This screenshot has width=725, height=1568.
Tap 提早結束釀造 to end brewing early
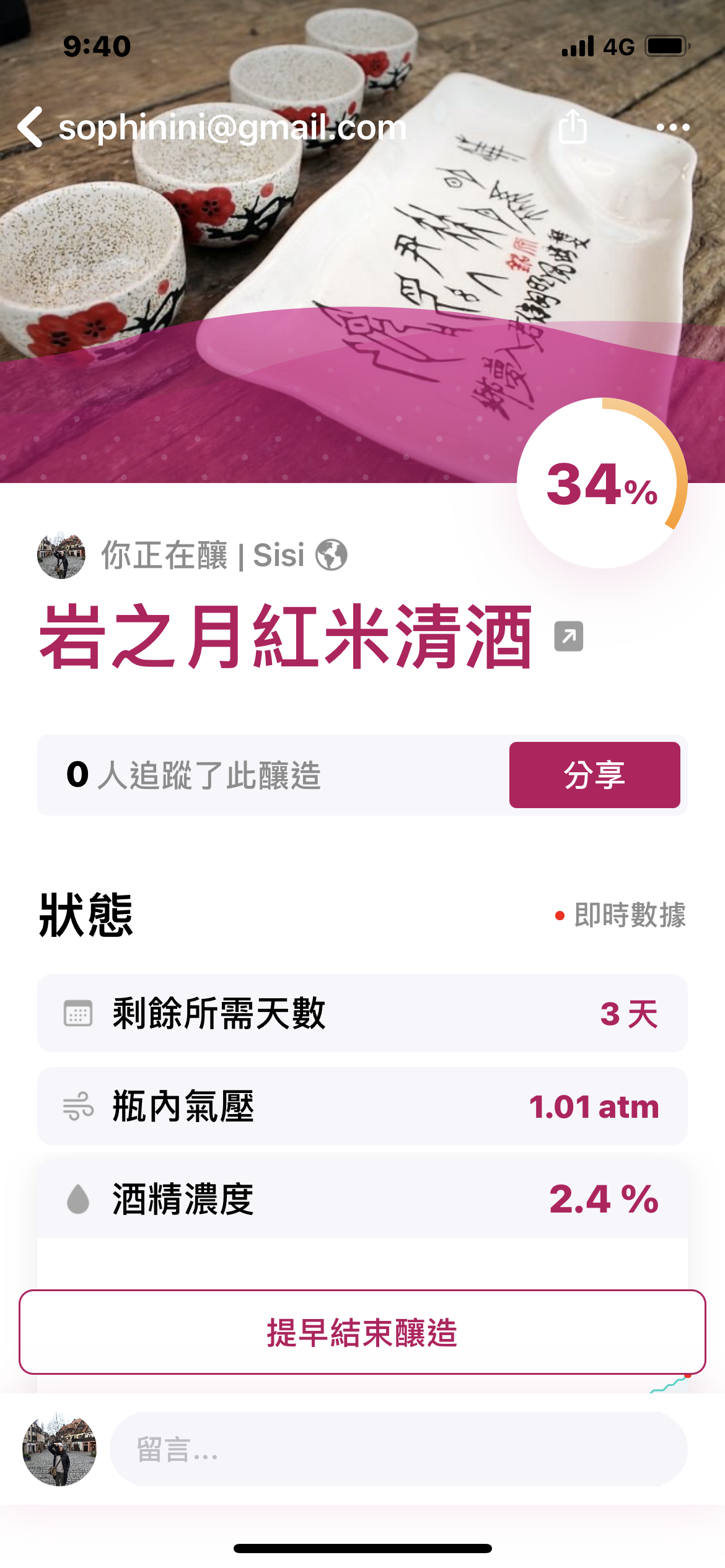362,1331
